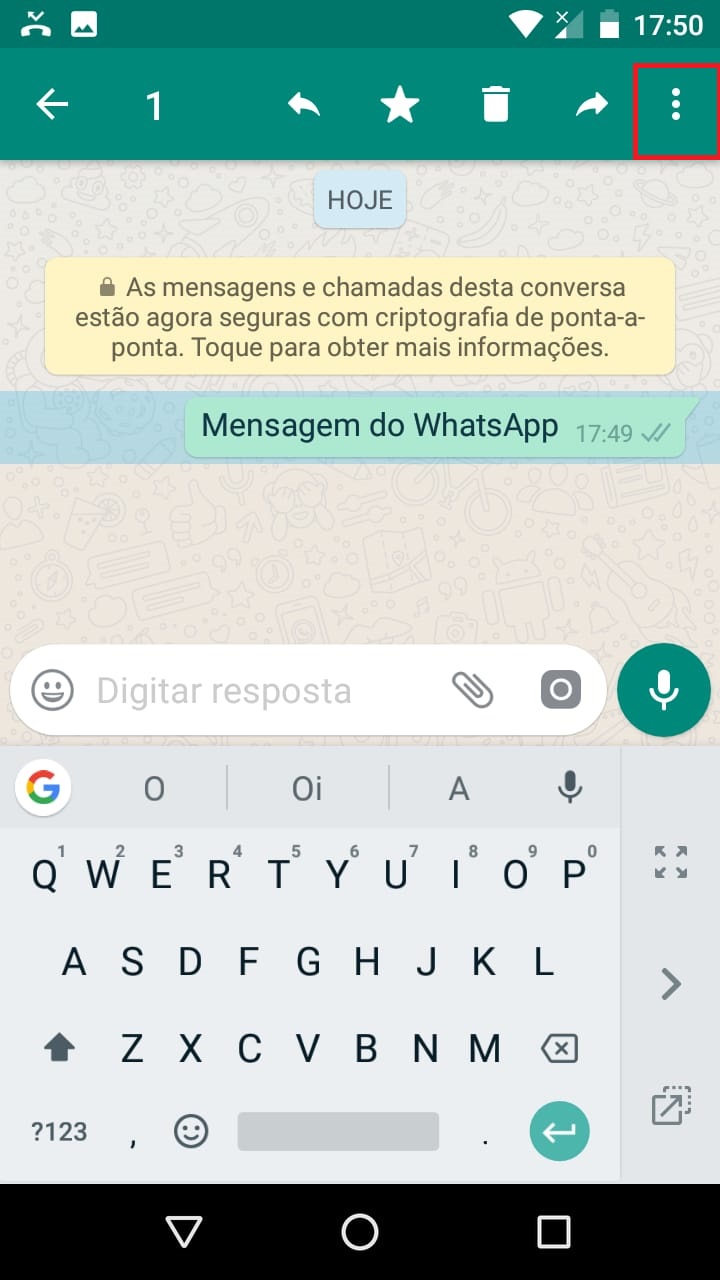Screen dimensions: 720x1280
Task: Open the emoji picker in message field
Action: point(52,690)
